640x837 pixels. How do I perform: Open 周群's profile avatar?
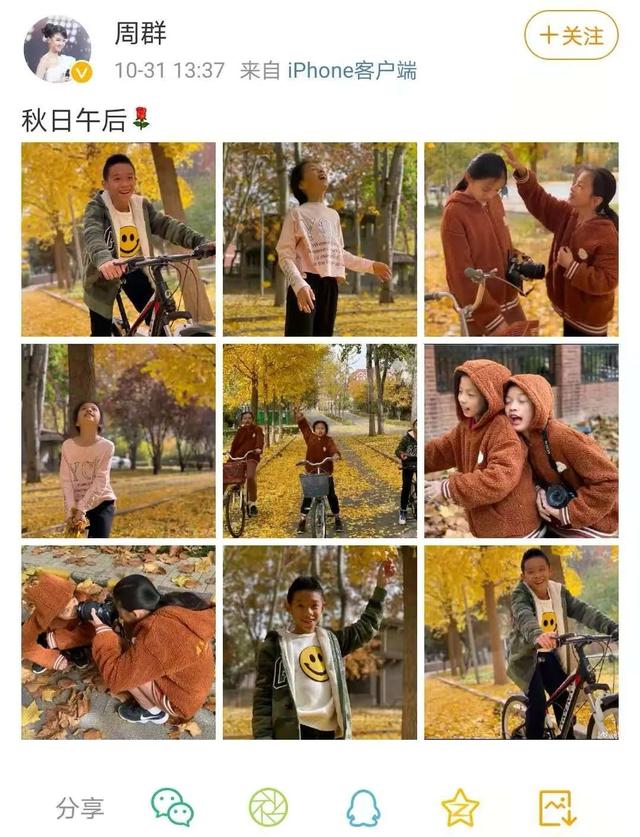click(x=57, y=49)
